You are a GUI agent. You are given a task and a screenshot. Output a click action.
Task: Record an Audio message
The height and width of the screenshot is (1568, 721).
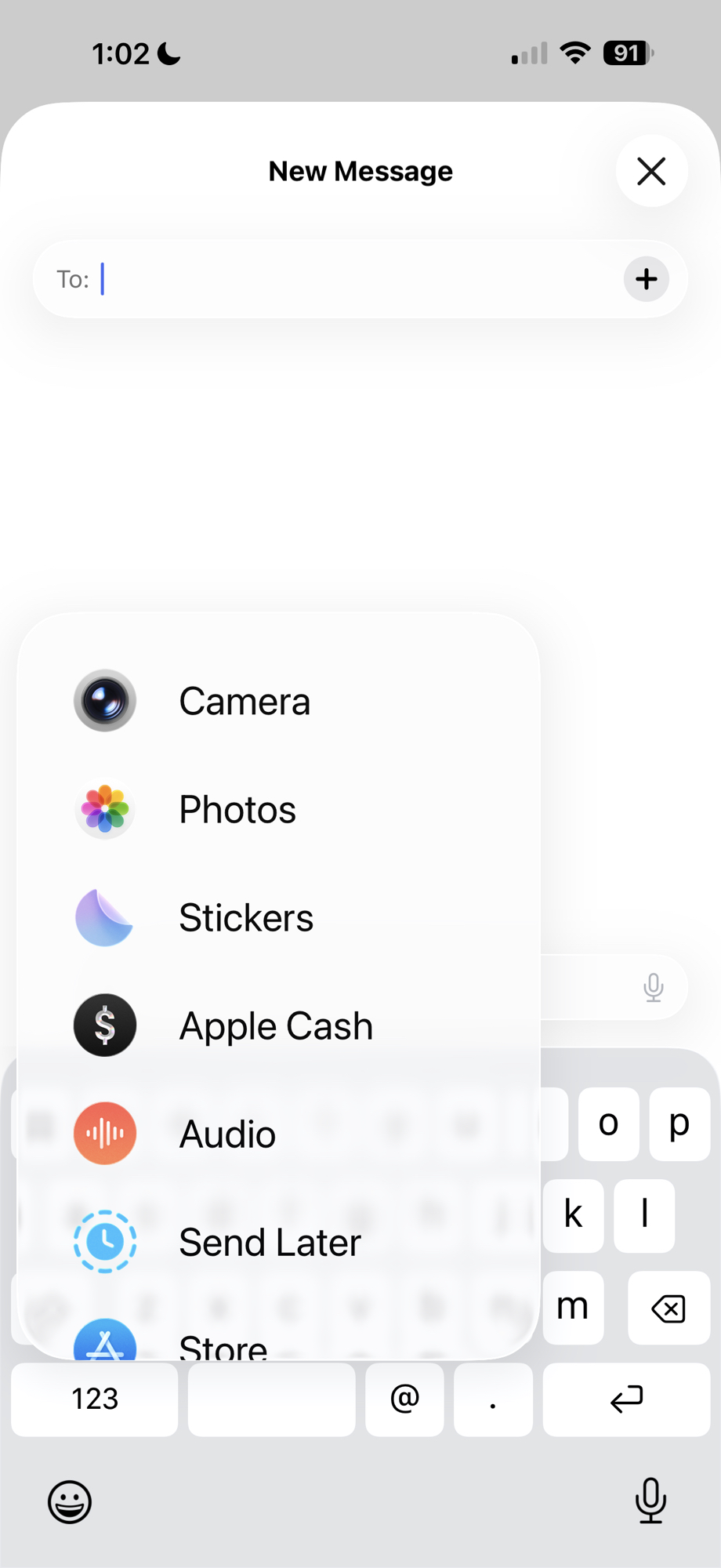pos(227,1134)
